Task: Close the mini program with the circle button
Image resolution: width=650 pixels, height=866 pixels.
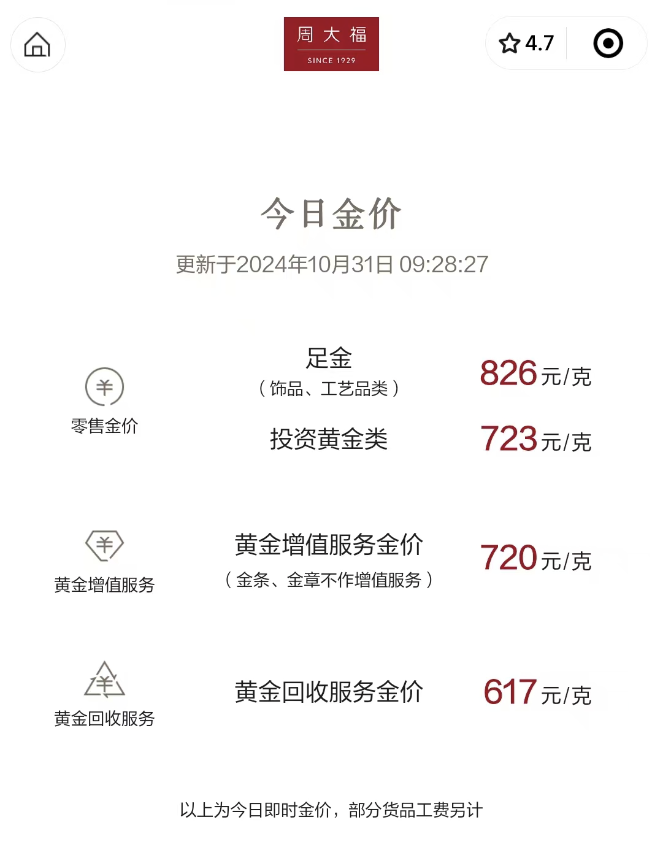Action: 607,43
